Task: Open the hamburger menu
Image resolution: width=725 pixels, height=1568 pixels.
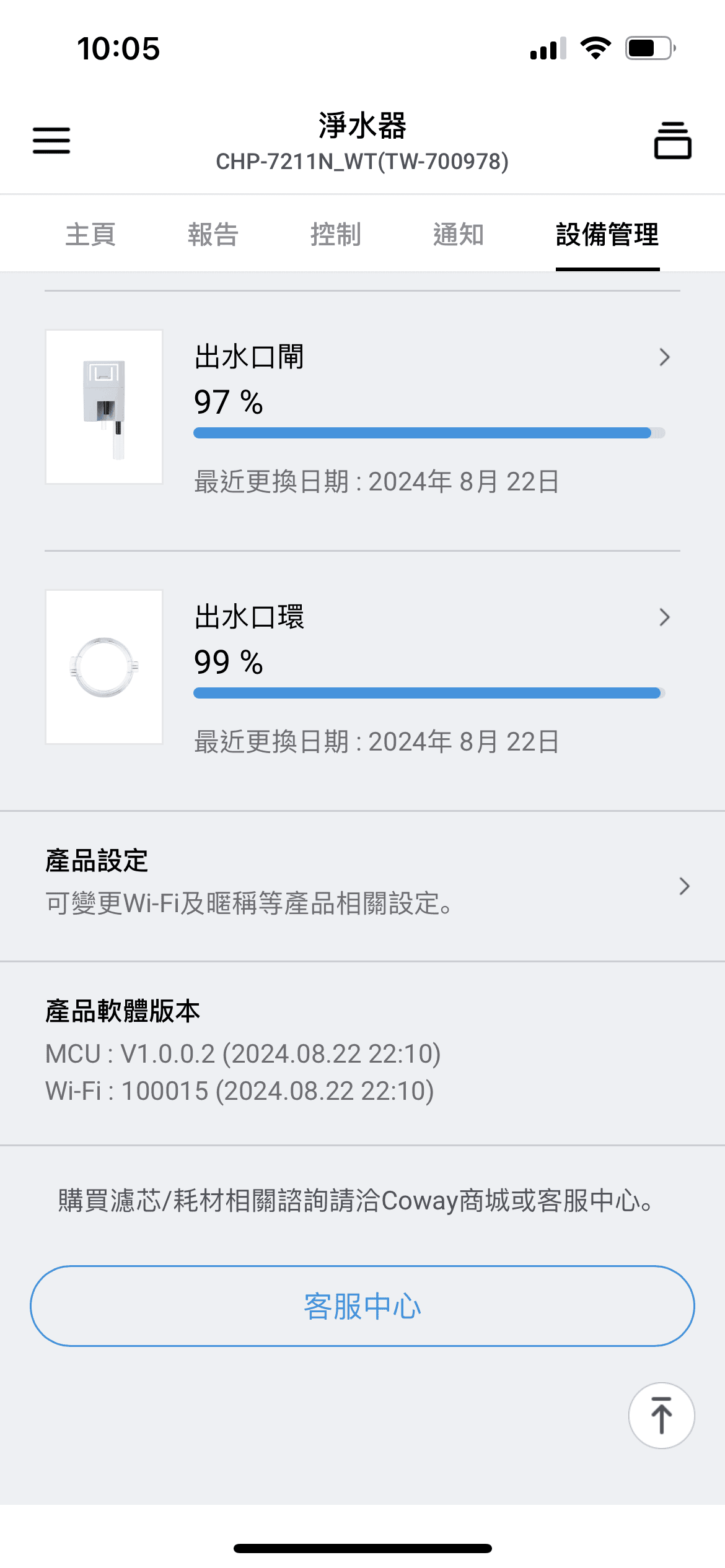Action: tap(51, 141)
